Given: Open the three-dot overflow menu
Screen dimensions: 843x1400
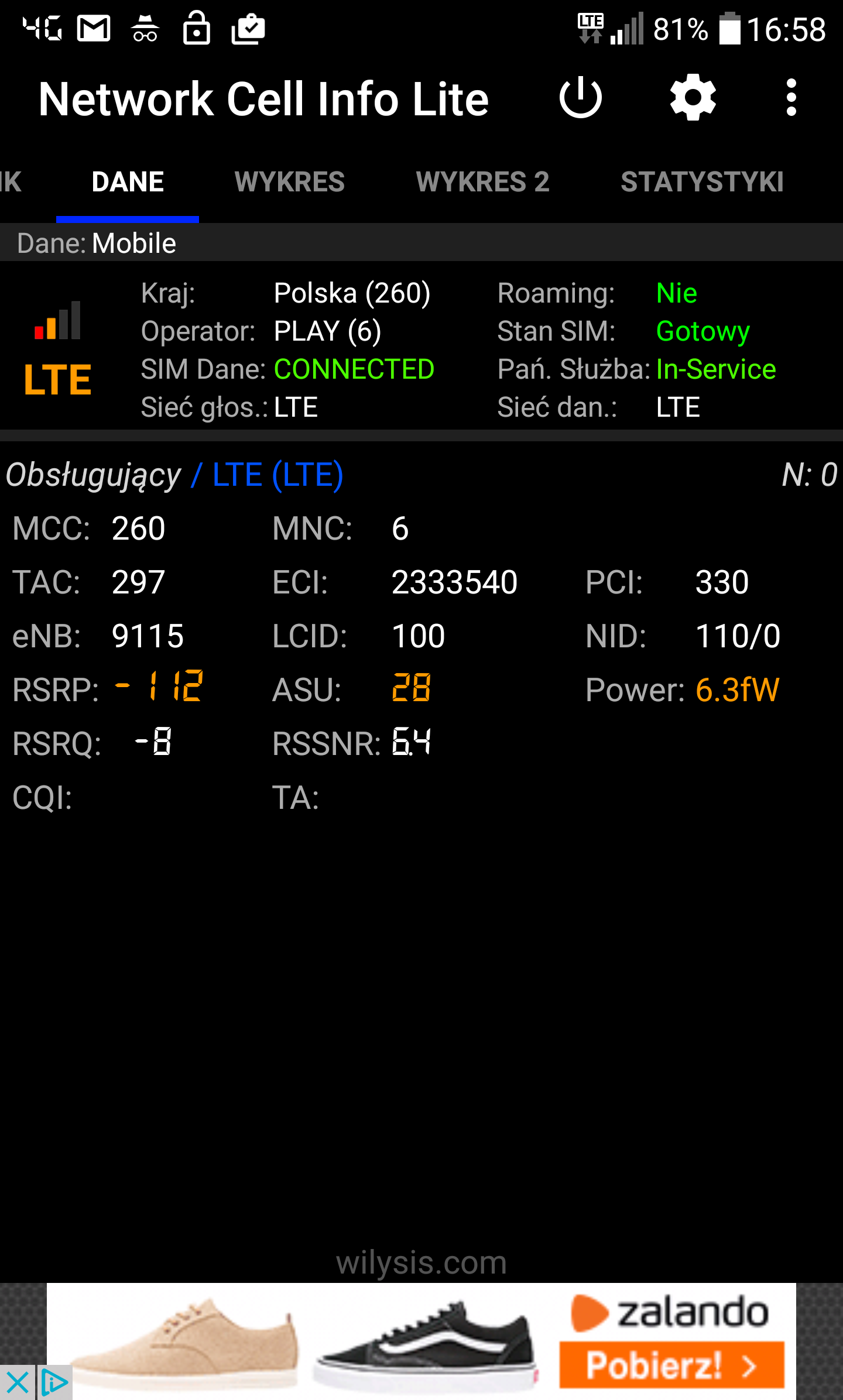Looking at the screenshot, I should click(791, 98).
